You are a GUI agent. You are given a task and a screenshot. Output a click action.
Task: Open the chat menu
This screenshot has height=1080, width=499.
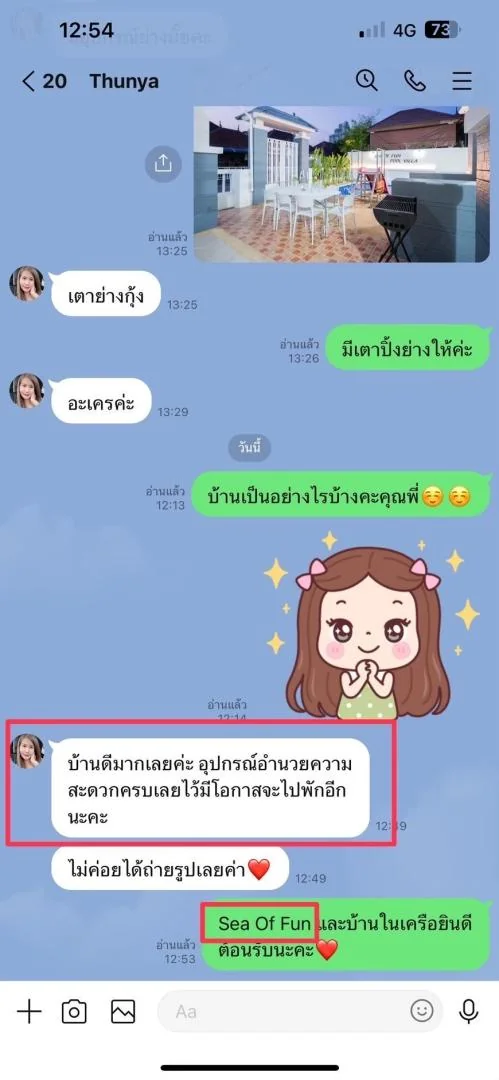pos(462,81)
